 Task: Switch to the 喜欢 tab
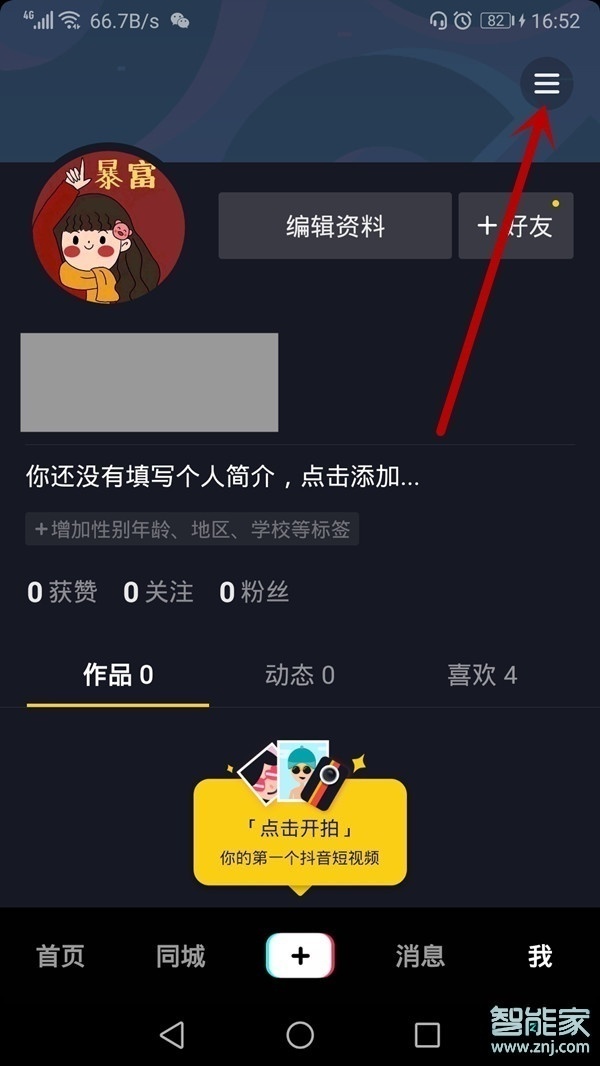tap(482, 675)
